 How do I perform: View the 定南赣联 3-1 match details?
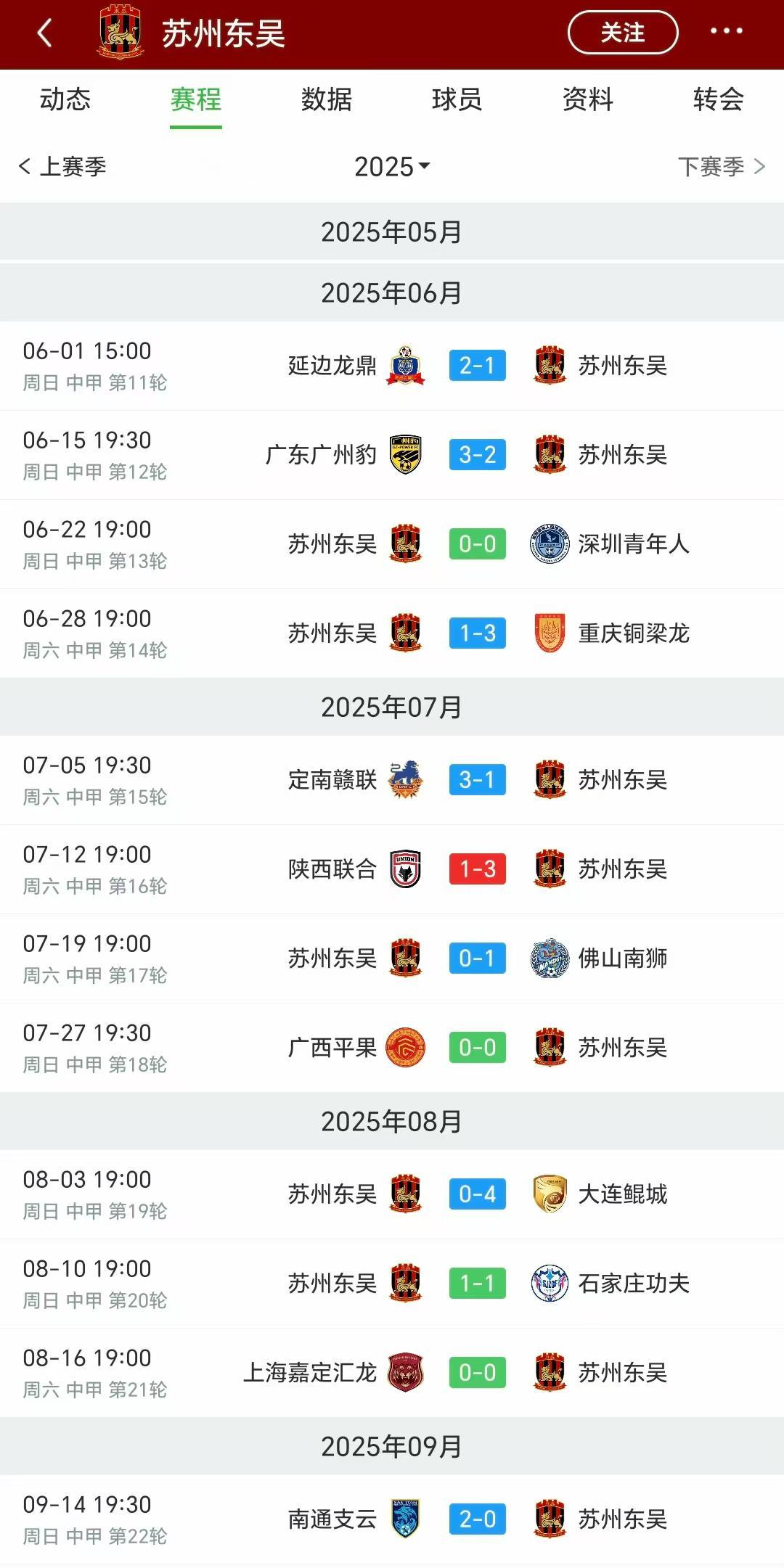click(x=476, y=780)
